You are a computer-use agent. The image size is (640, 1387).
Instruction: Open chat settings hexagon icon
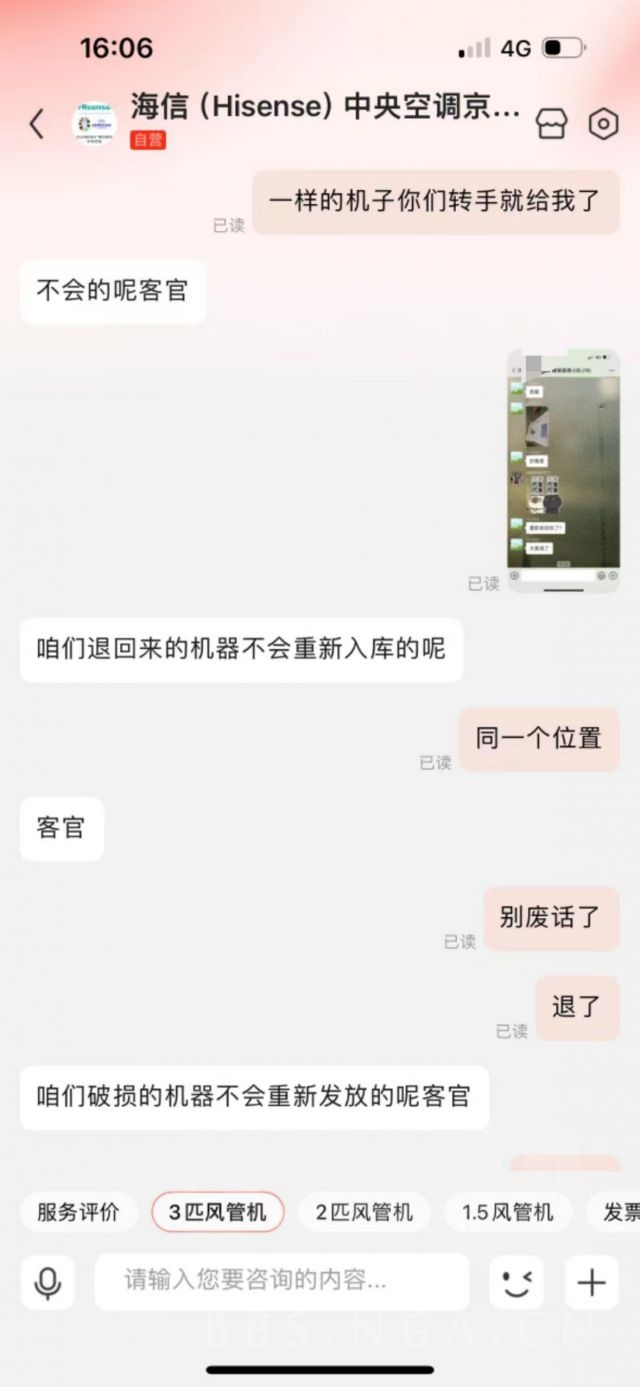click(x=603, y=124)
